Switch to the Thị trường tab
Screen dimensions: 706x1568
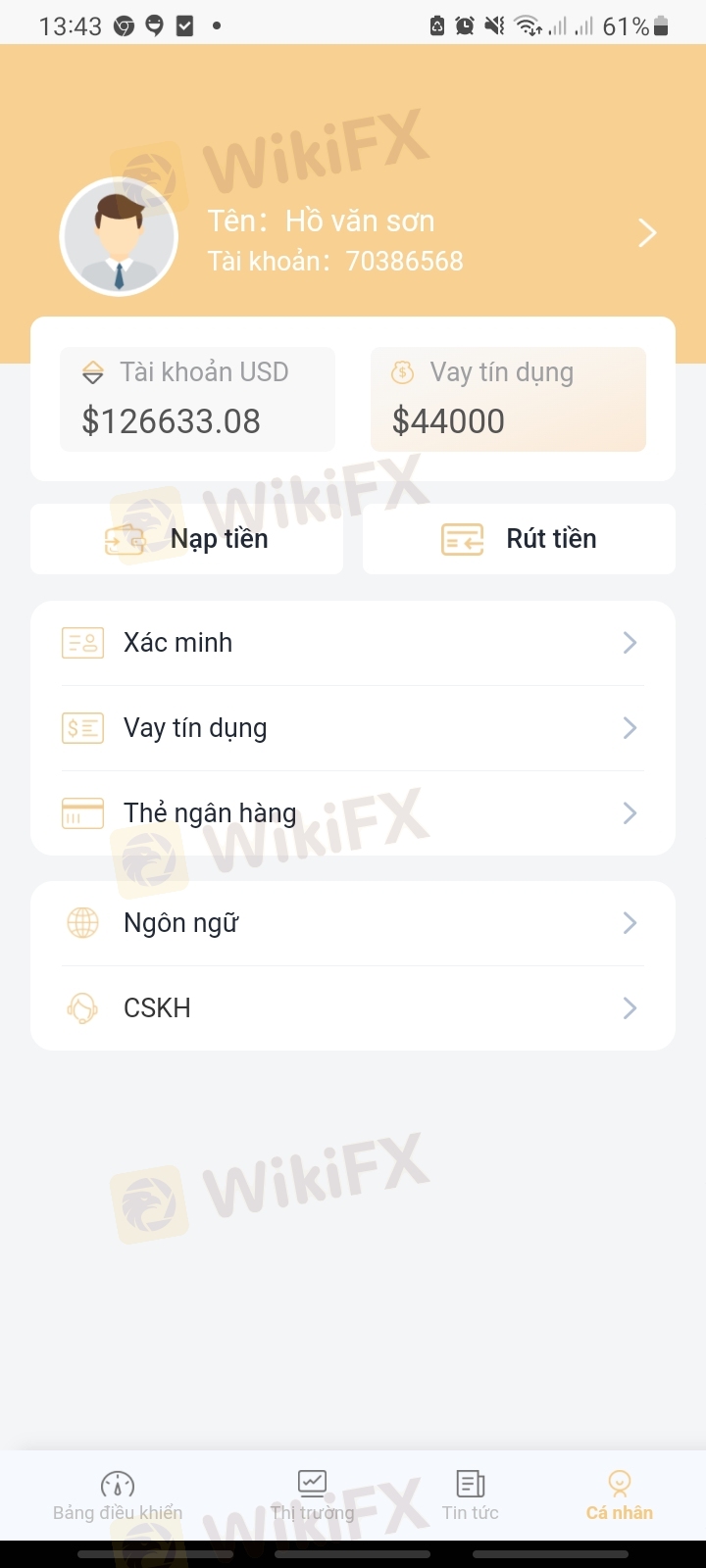coord(312,1495)
